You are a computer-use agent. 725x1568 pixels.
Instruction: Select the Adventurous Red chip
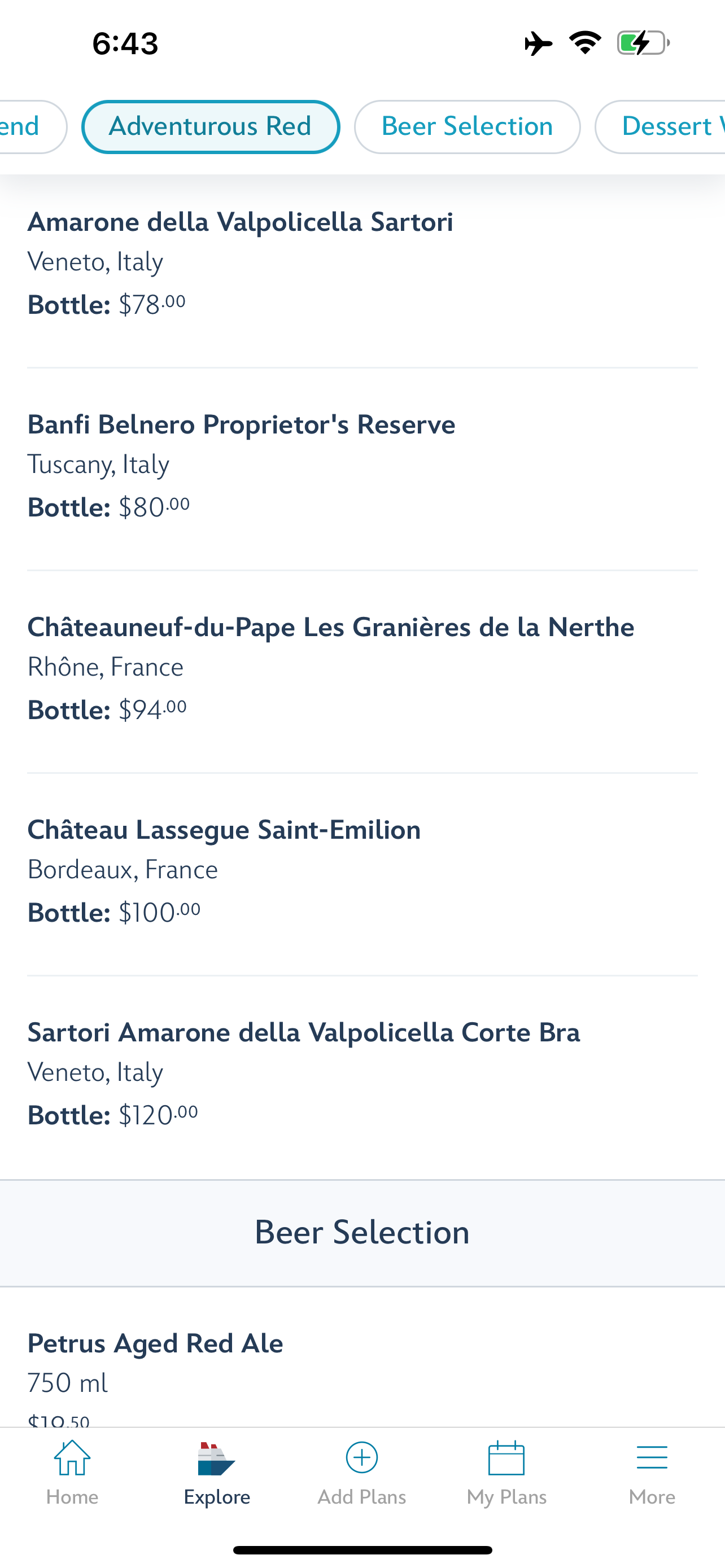(x=210, y=126)
